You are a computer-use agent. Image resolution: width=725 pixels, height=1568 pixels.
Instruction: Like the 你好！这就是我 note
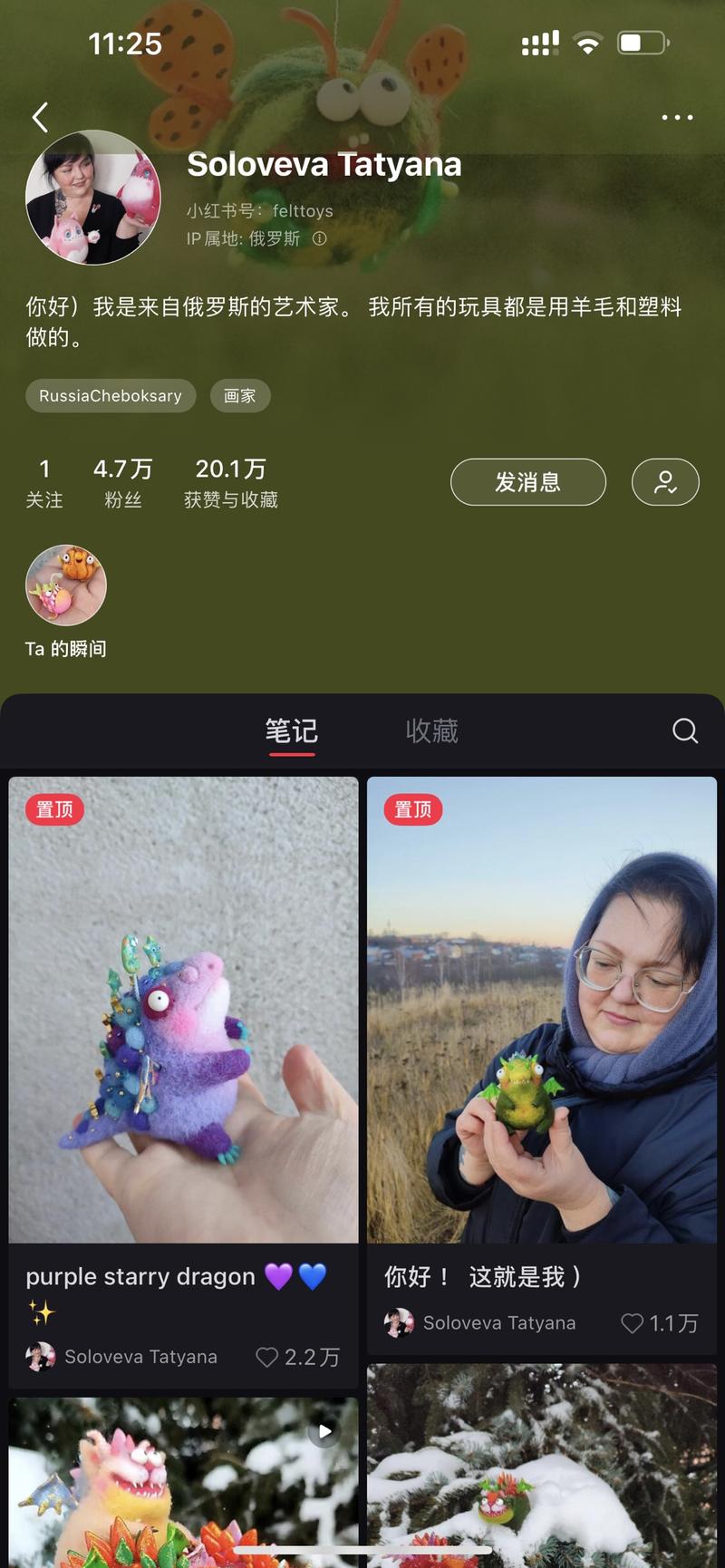tap(633, 1323)
